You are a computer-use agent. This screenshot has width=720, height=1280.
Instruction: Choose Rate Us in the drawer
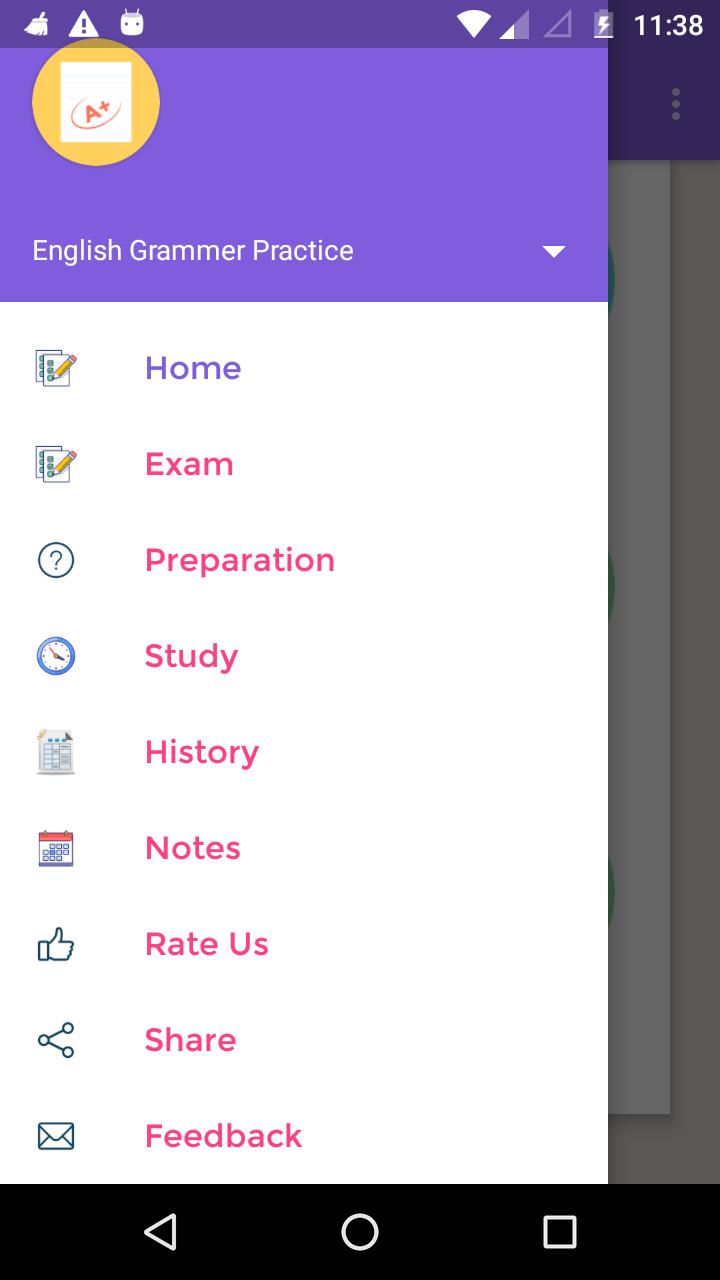point(206,944)
